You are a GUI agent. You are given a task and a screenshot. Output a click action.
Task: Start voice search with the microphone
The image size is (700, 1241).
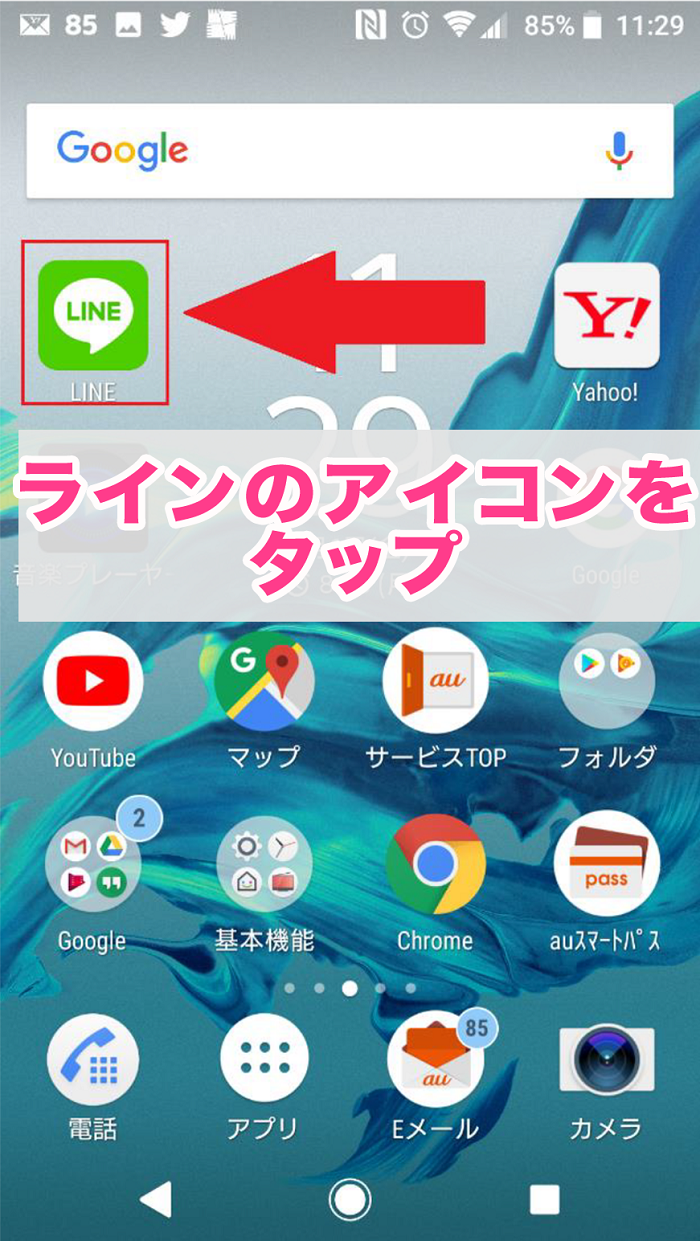pos(619,150)
